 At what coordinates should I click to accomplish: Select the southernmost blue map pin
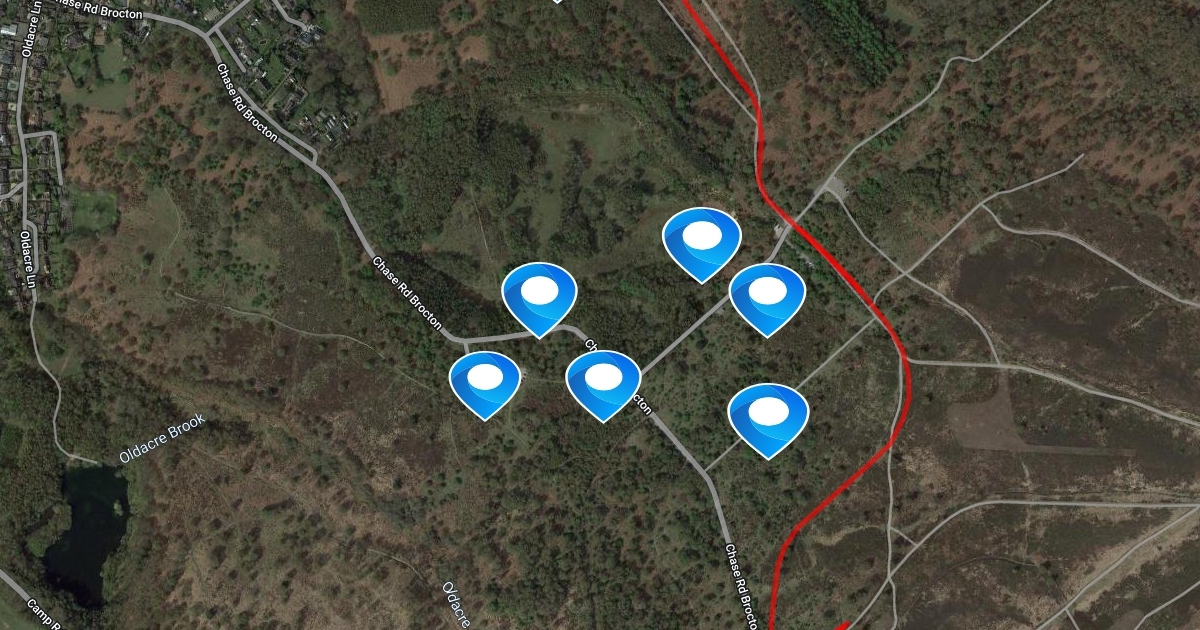click(767, 414)
